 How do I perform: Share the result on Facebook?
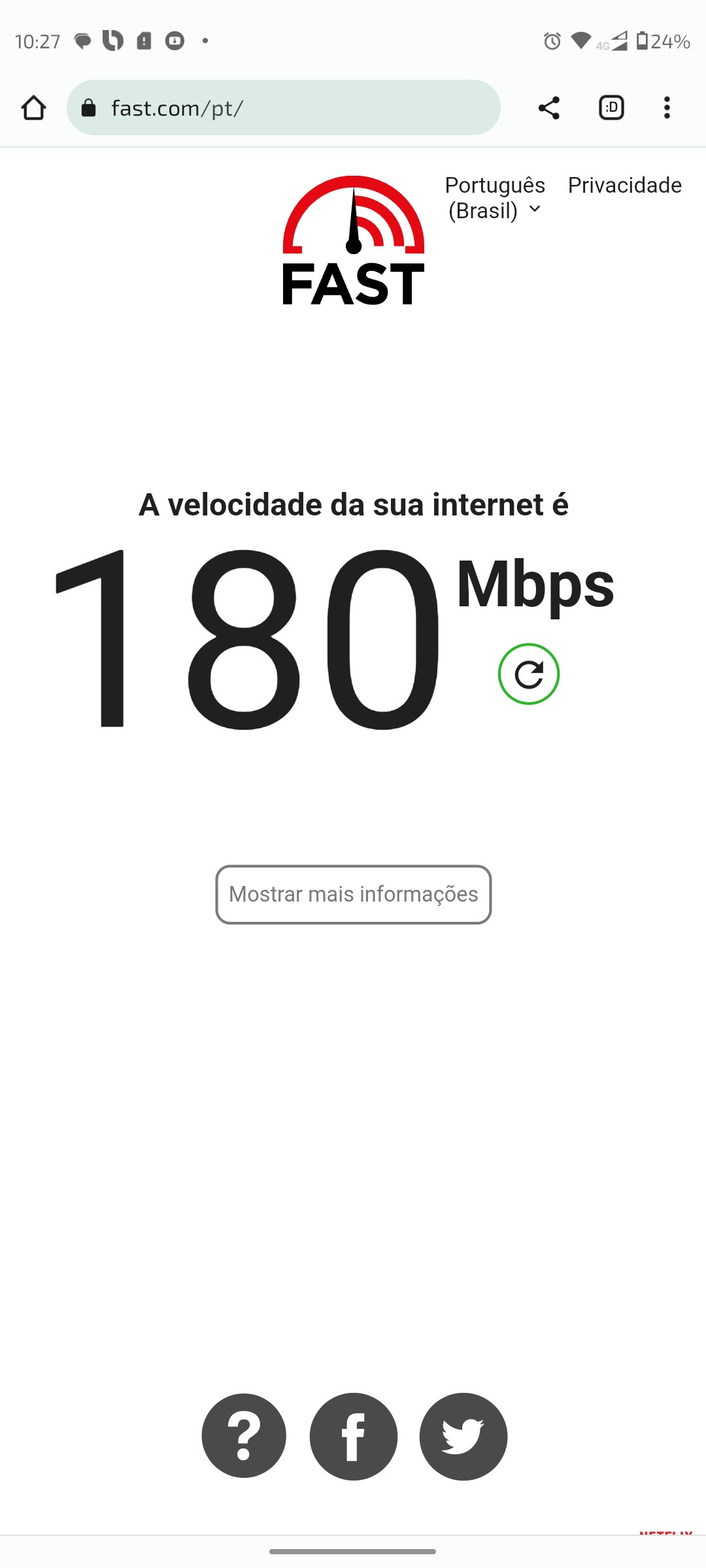click(354, 1436)
